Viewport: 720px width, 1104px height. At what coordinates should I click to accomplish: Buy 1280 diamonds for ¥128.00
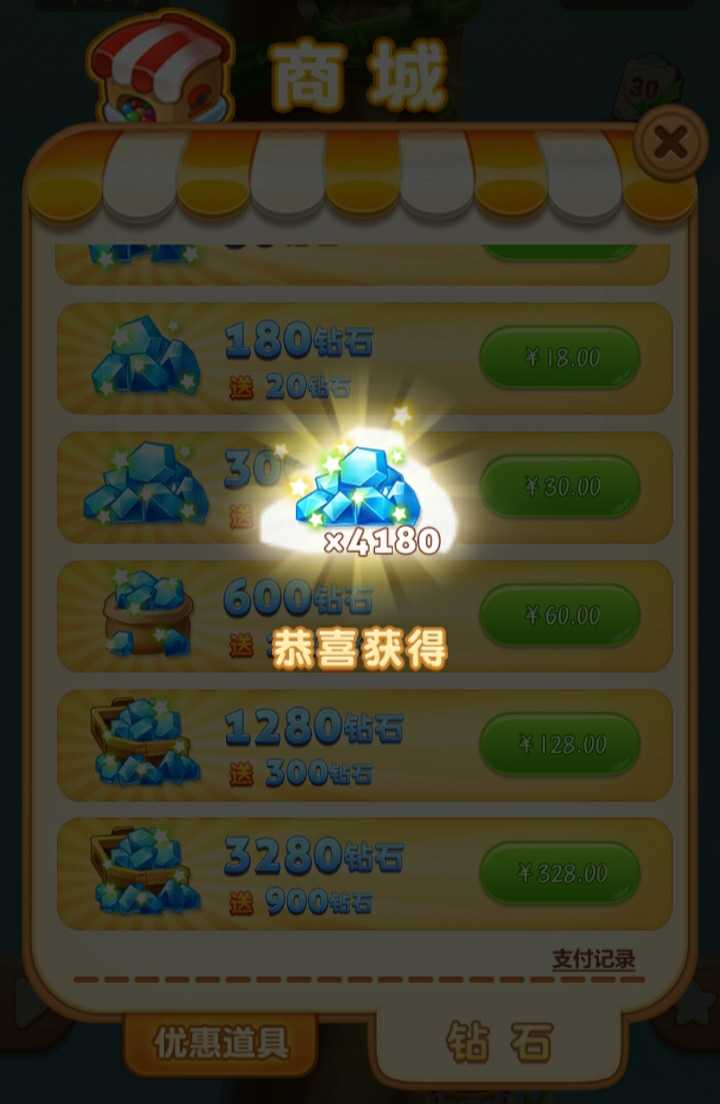click(x=559, y=744)
